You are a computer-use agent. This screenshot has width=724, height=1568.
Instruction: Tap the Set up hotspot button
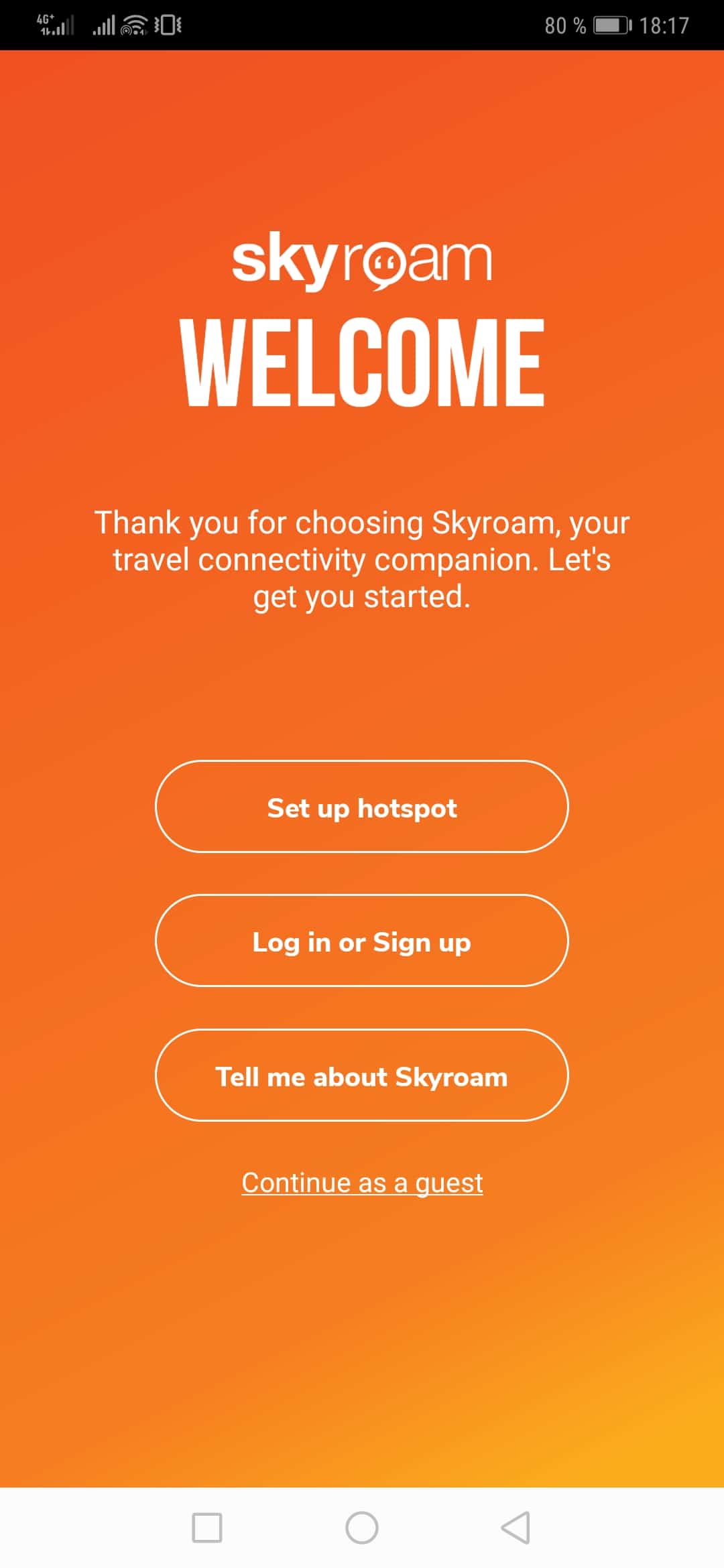[361, 807]
